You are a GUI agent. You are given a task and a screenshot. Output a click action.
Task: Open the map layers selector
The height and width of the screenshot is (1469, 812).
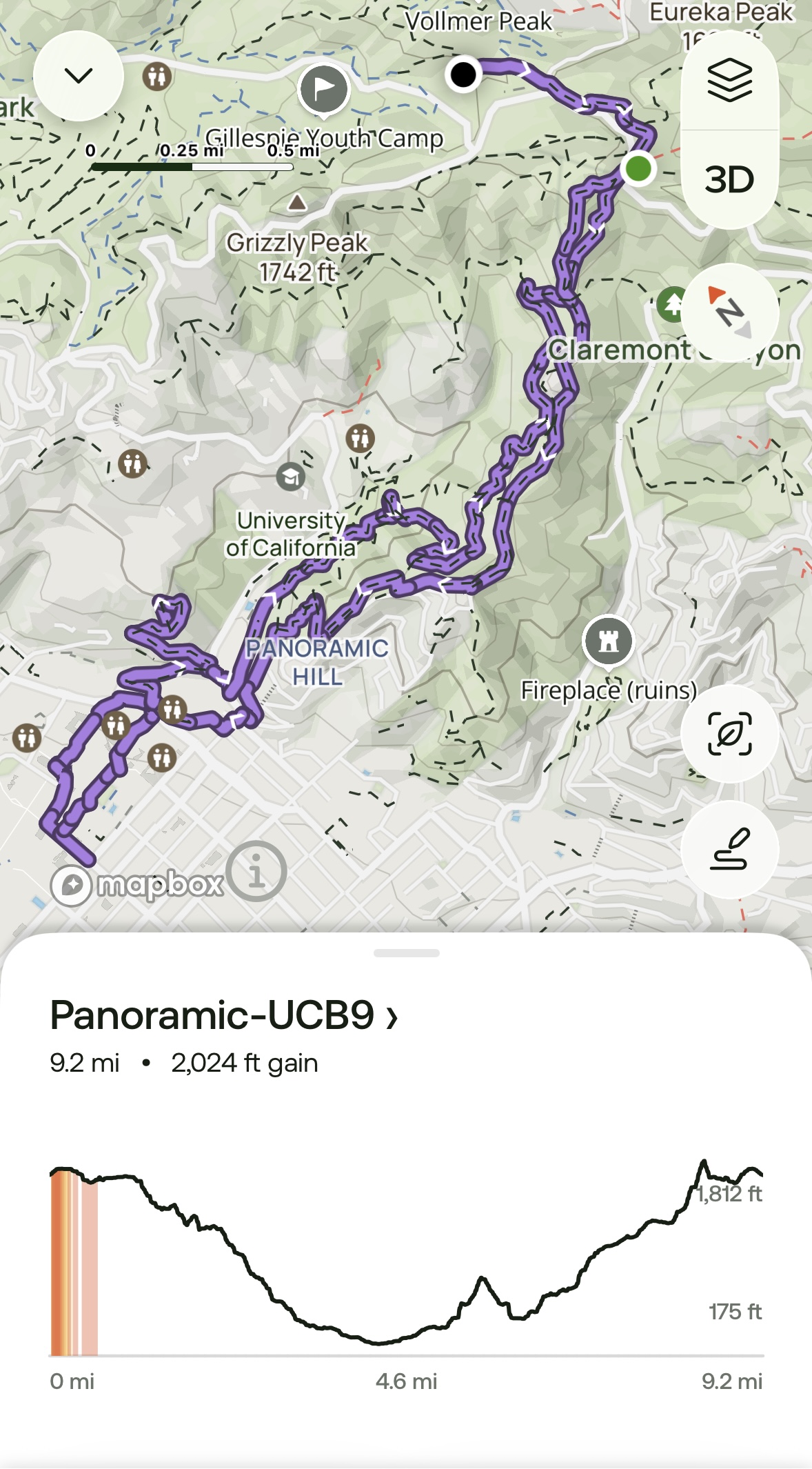point(729,81)
